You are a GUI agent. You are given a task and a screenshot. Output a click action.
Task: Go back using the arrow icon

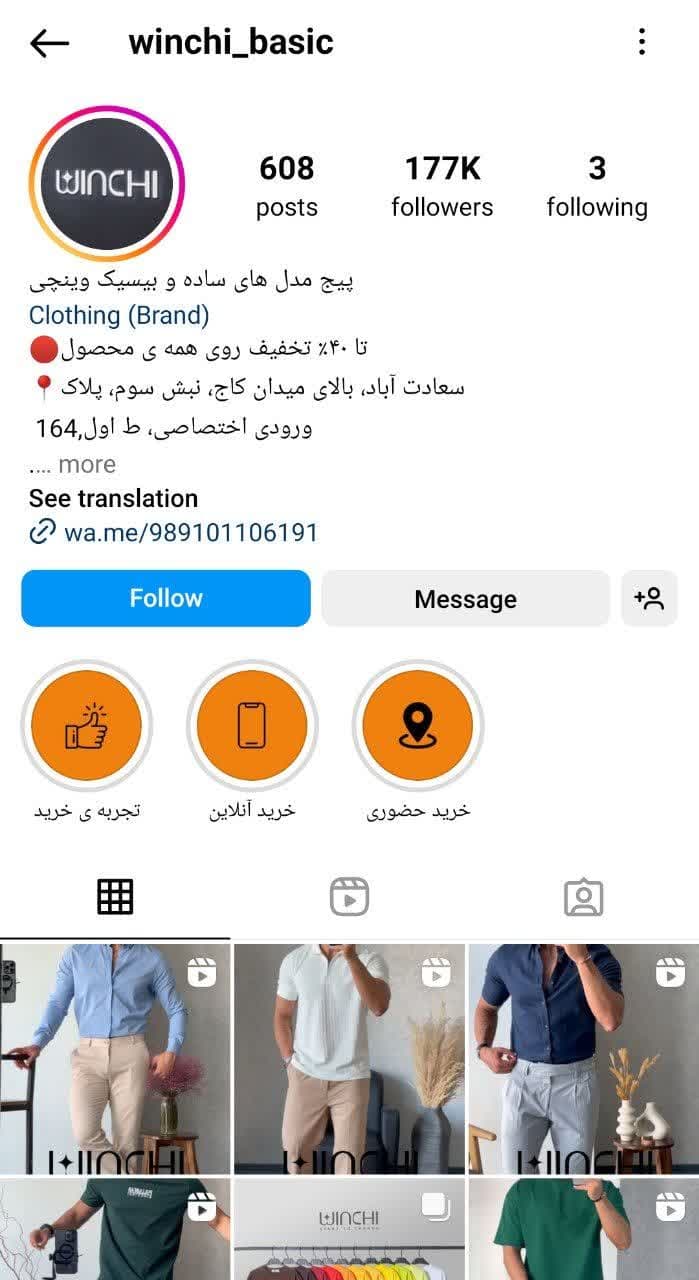(x=49, y=43)
